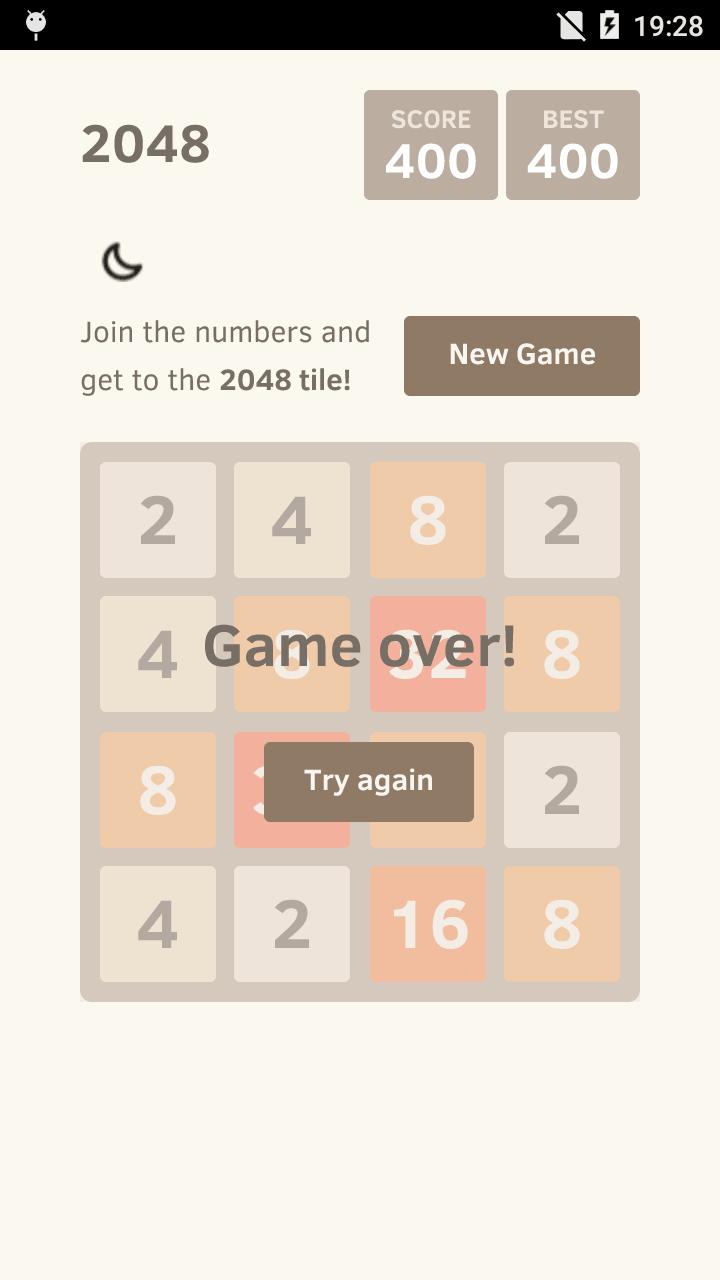Select the 8 tile on right edge
The width and height of the screenshot is (720, 1280).
(x=562, y=654)
